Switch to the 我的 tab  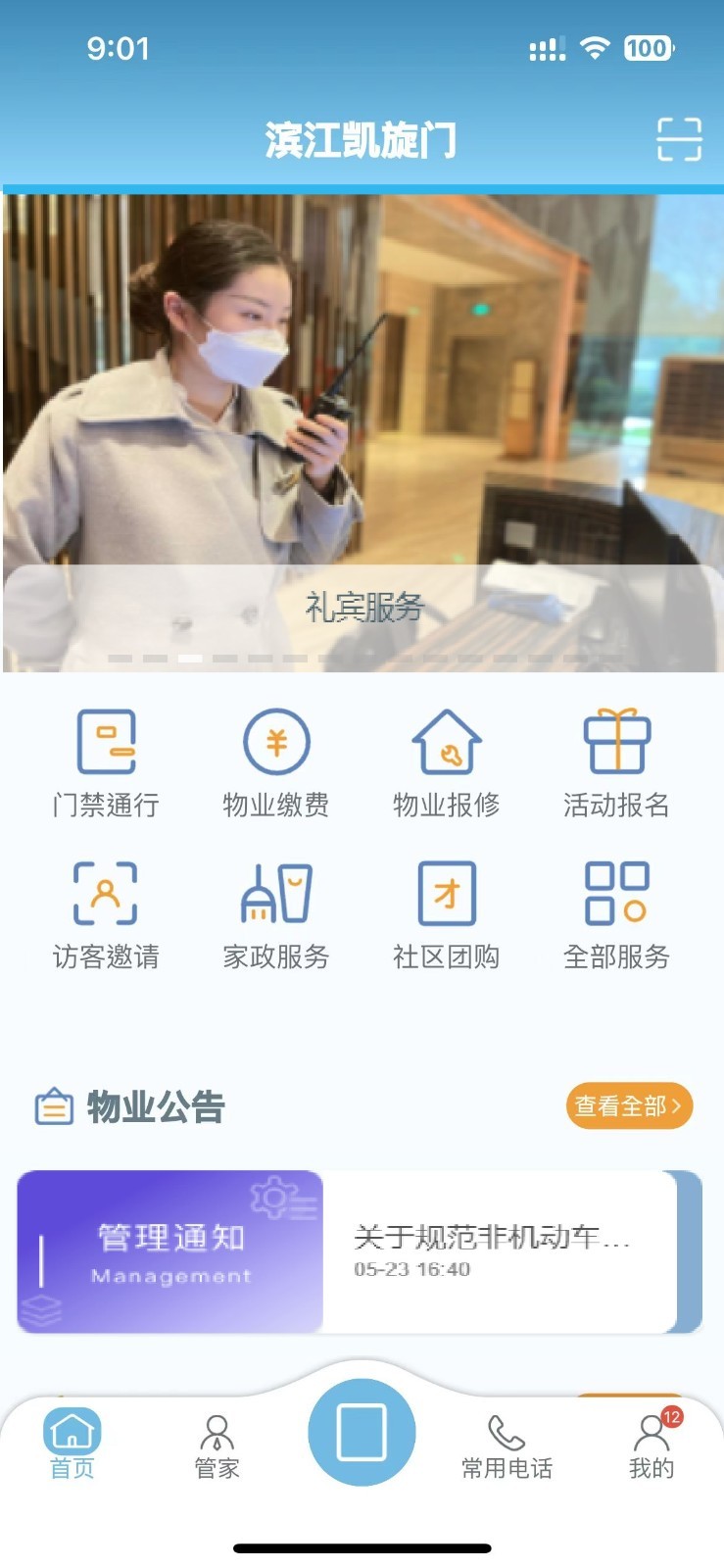click(x=651, y=1444)
